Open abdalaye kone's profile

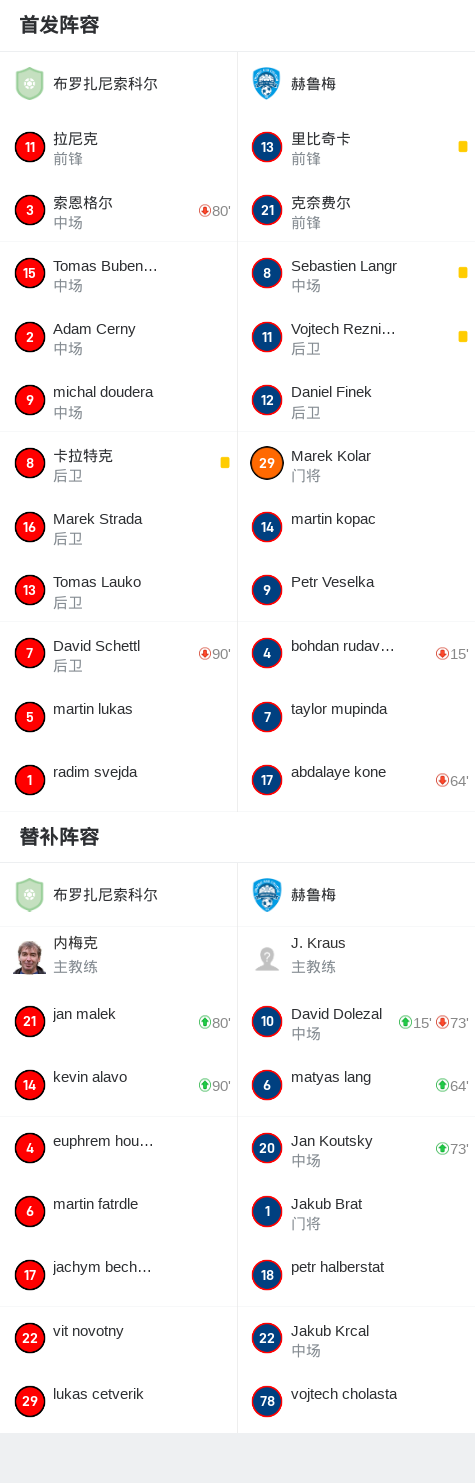356,780
